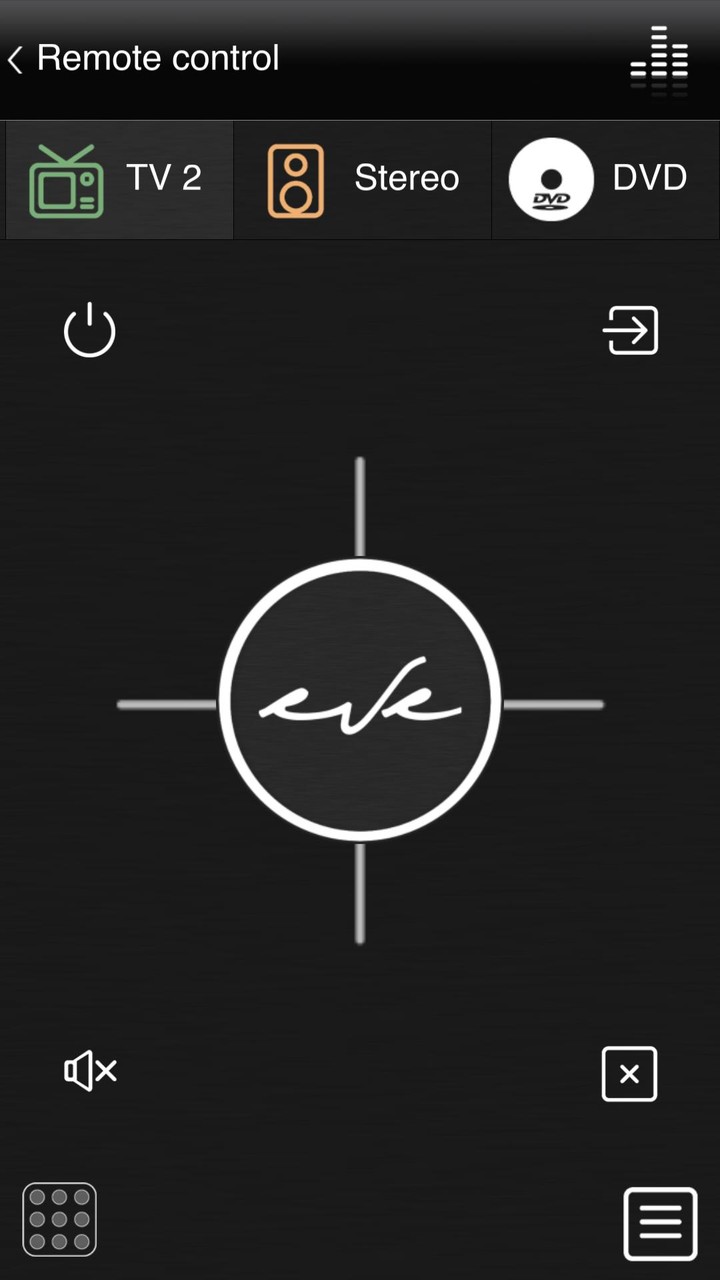Tap the left direction bar
720x1280 pixels.
(166, 704)
